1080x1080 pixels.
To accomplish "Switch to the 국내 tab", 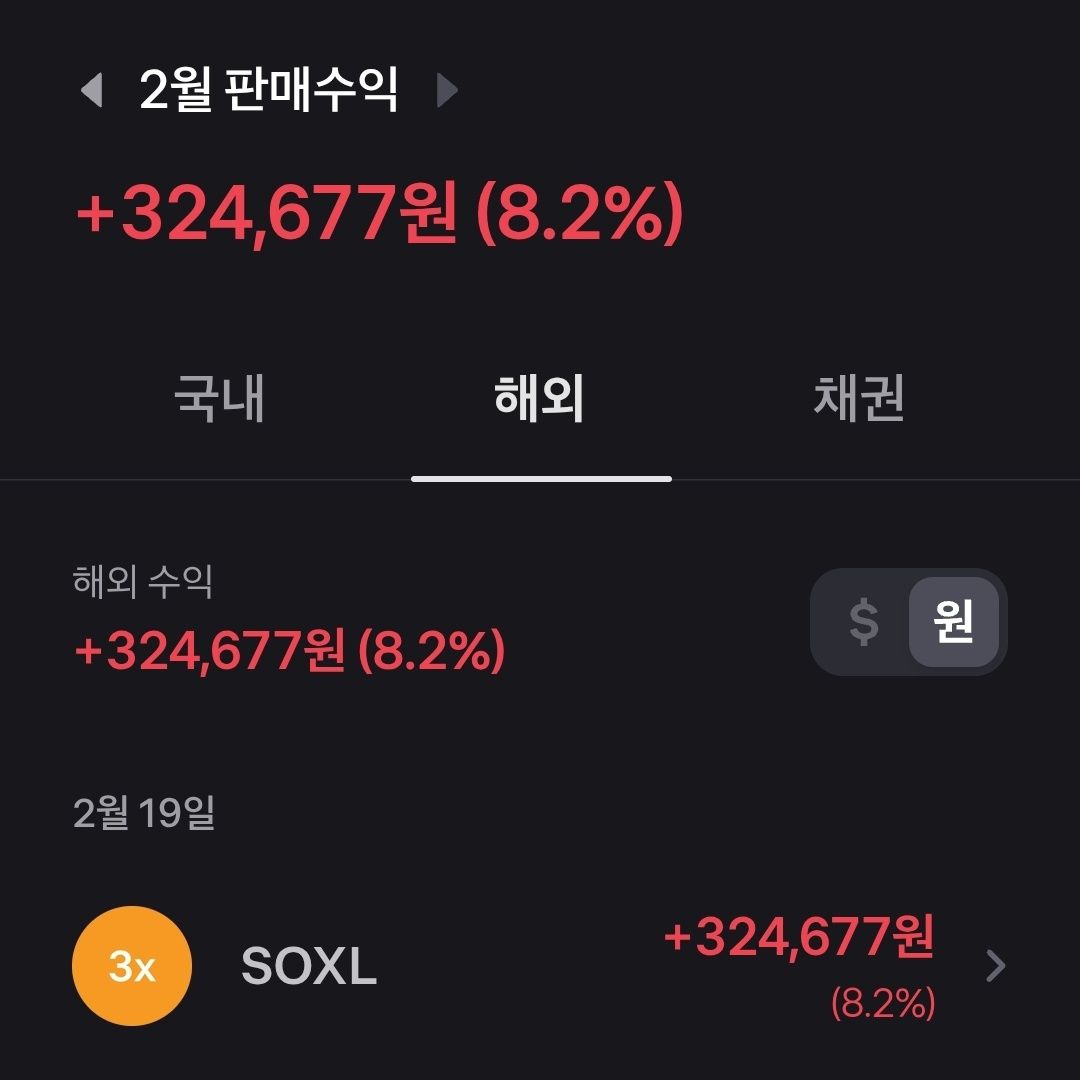I will (219, 399).
